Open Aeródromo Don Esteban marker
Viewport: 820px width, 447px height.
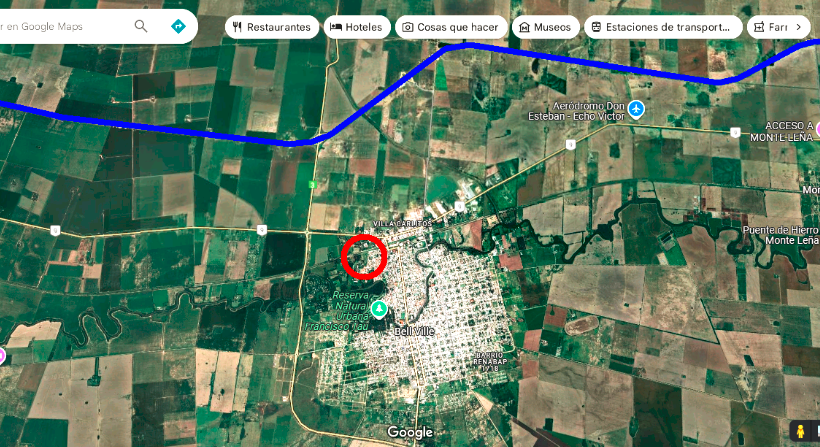(x=637, y=108)
